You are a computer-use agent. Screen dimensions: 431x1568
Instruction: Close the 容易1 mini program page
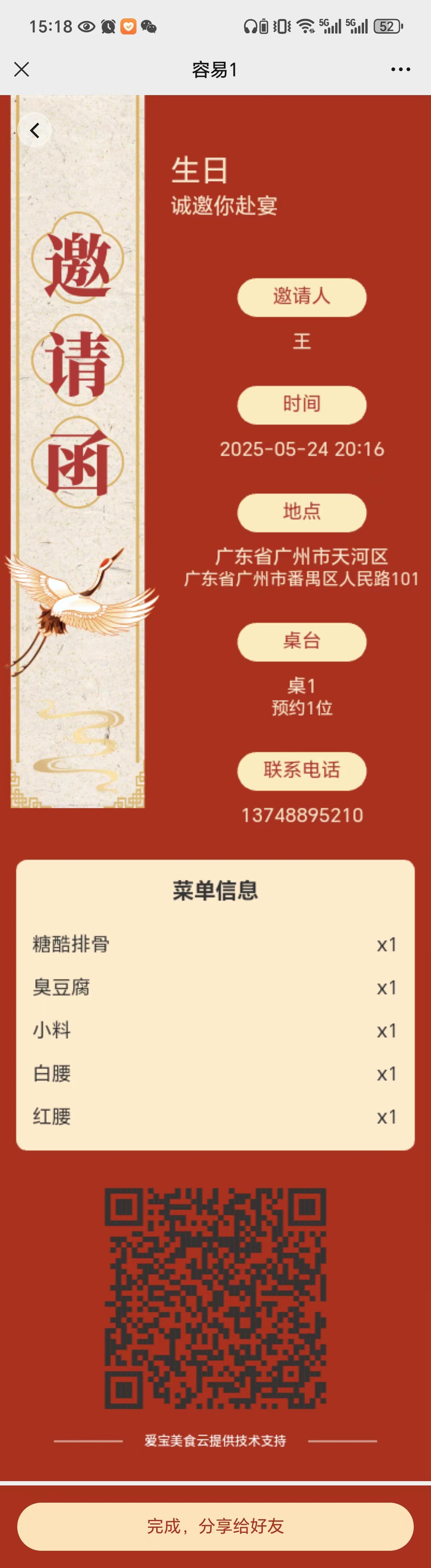tap(22, 69)
